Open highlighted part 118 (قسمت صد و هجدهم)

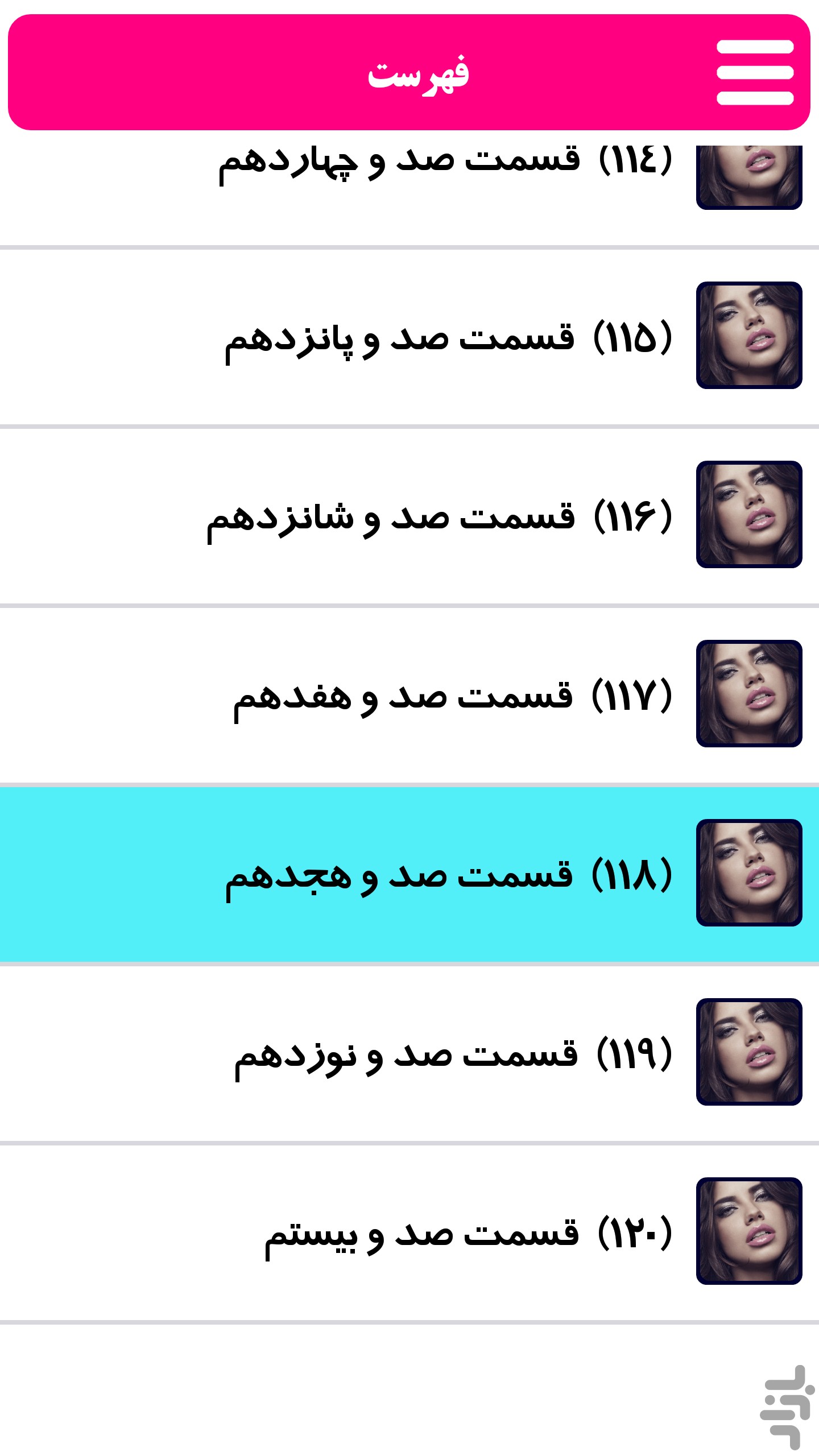(x=409, y=874)
